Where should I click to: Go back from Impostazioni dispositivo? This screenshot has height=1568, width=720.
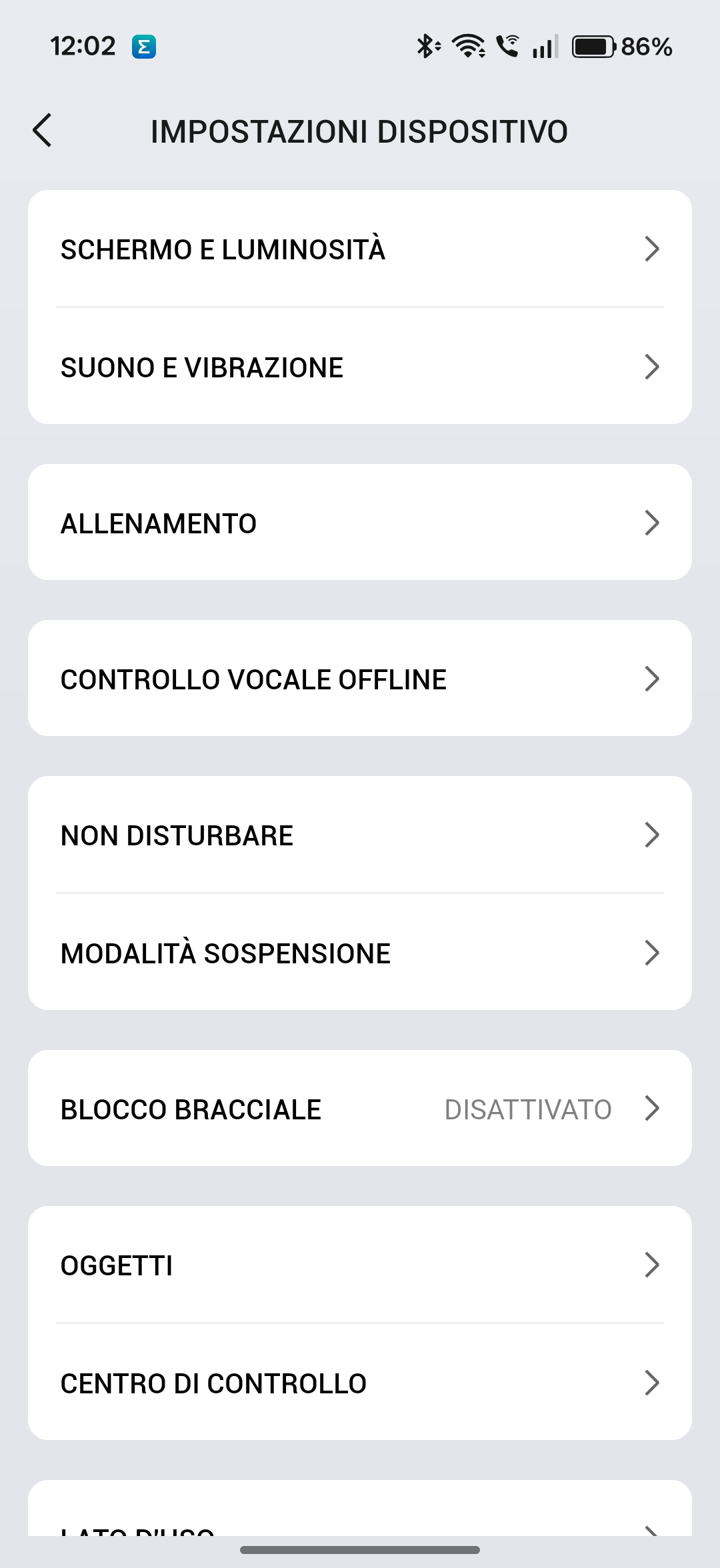[x=43, y=130]
